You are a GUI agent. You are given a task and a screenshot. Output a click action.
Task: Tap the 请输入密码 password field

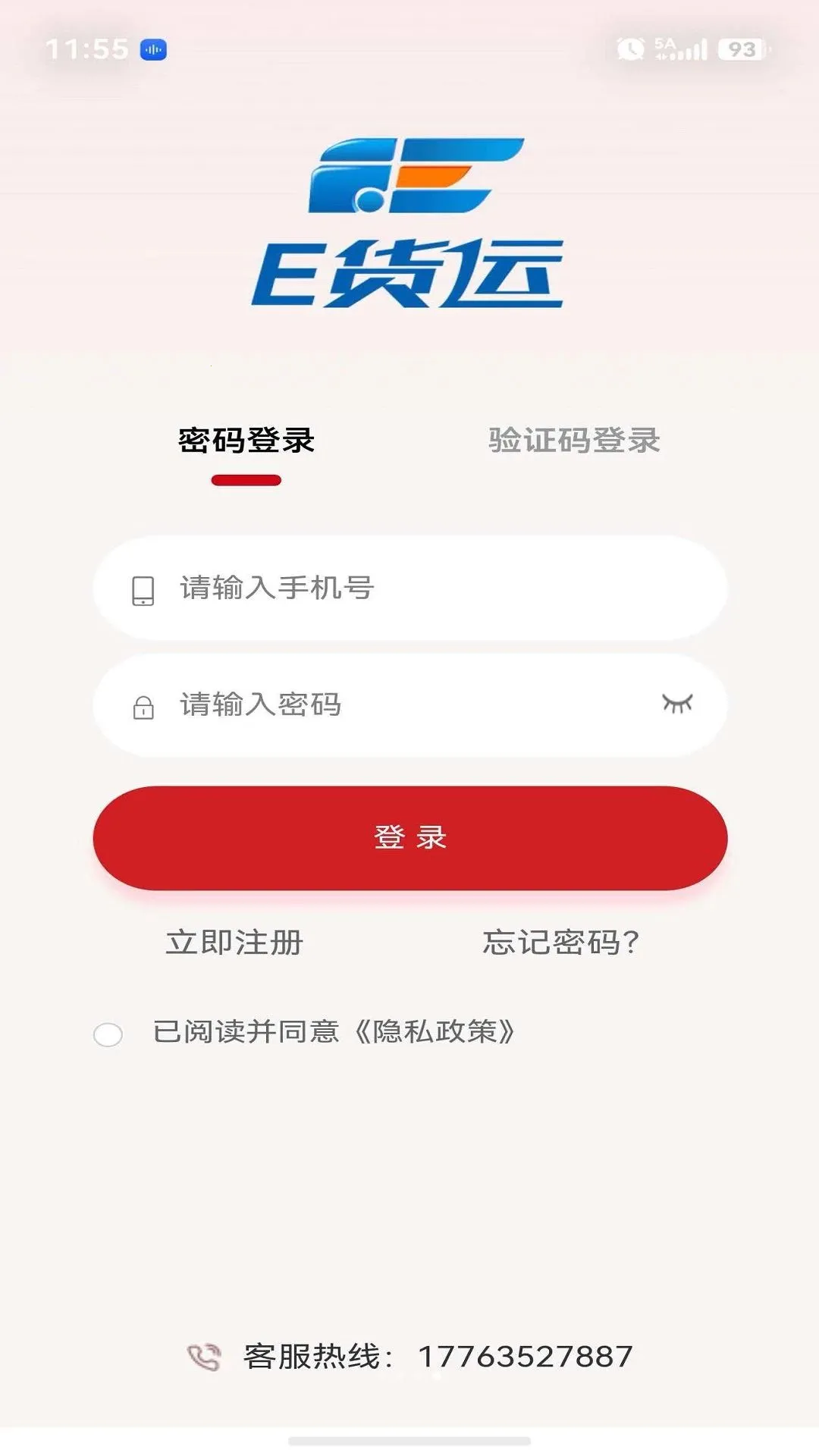410,705
